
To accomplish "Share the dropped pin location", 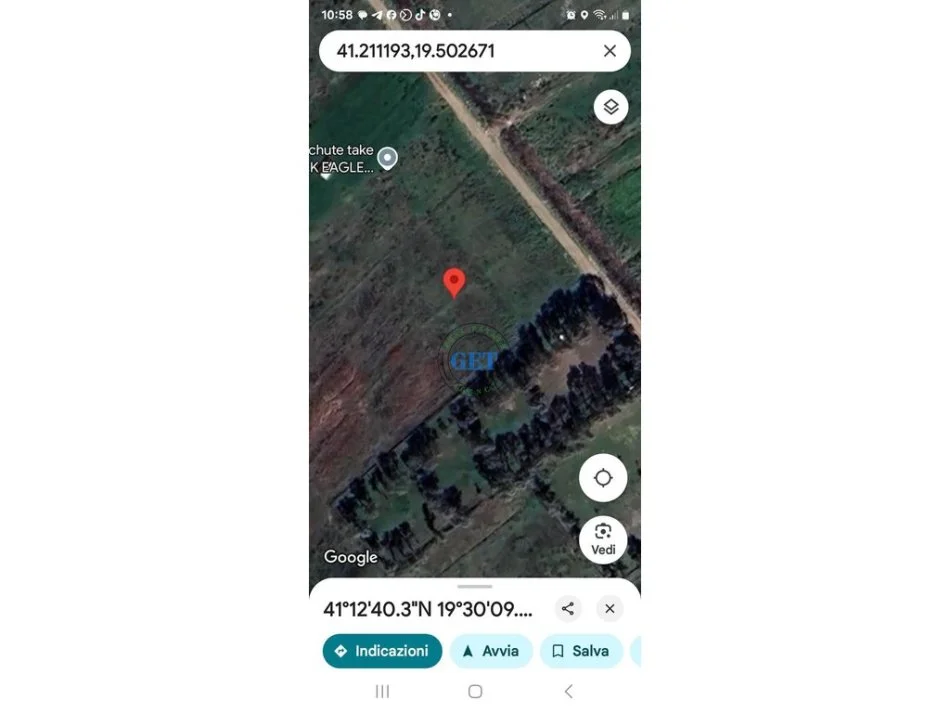I will coord(568,608).
